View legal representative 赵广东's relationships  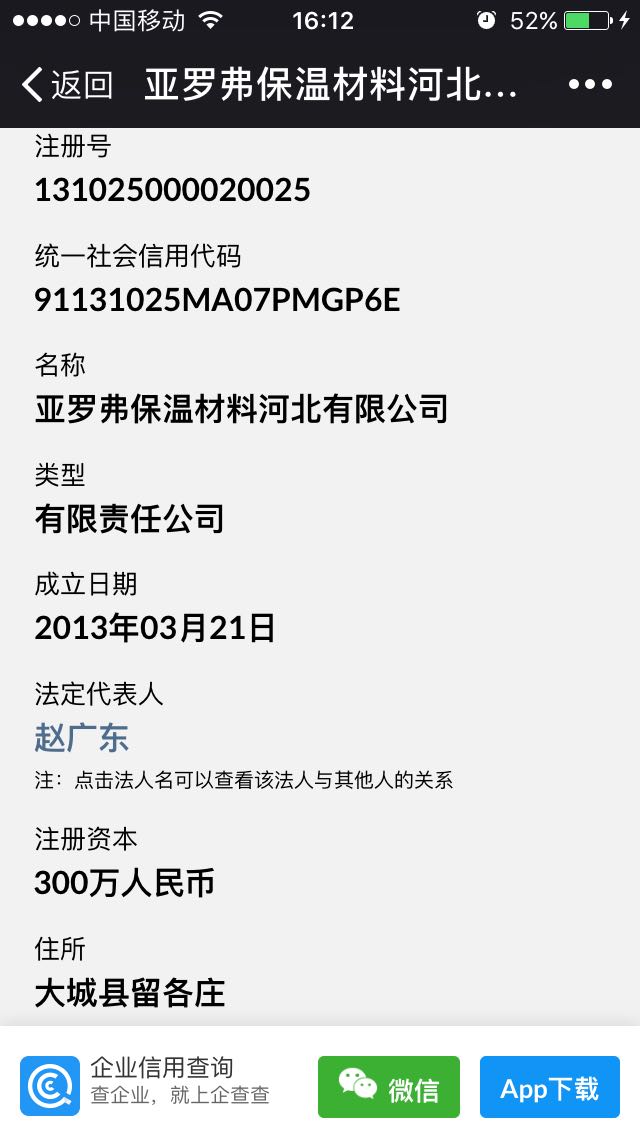tap(81, 738)
